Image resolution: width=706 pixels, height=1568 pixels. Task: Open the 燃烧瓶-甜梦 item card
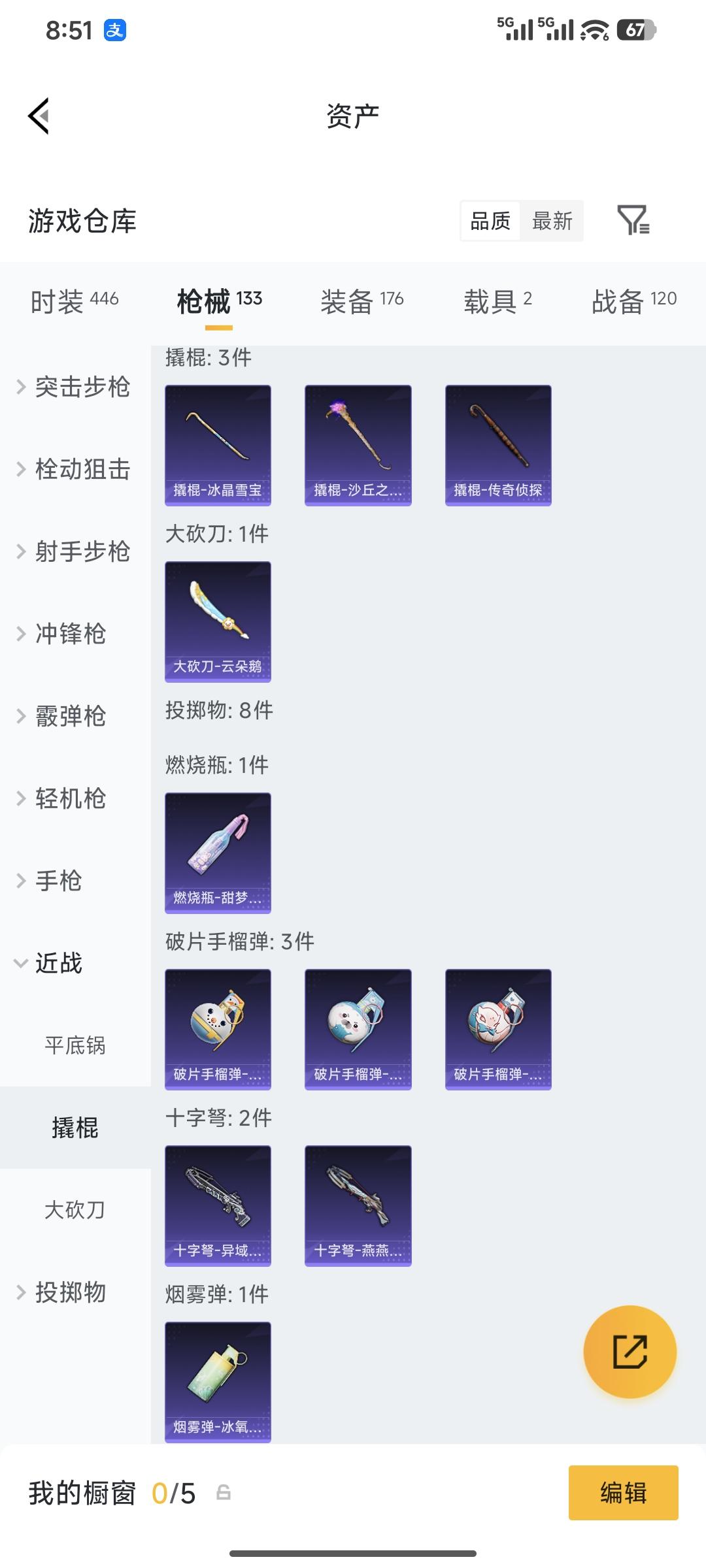[x=218, y=851]
